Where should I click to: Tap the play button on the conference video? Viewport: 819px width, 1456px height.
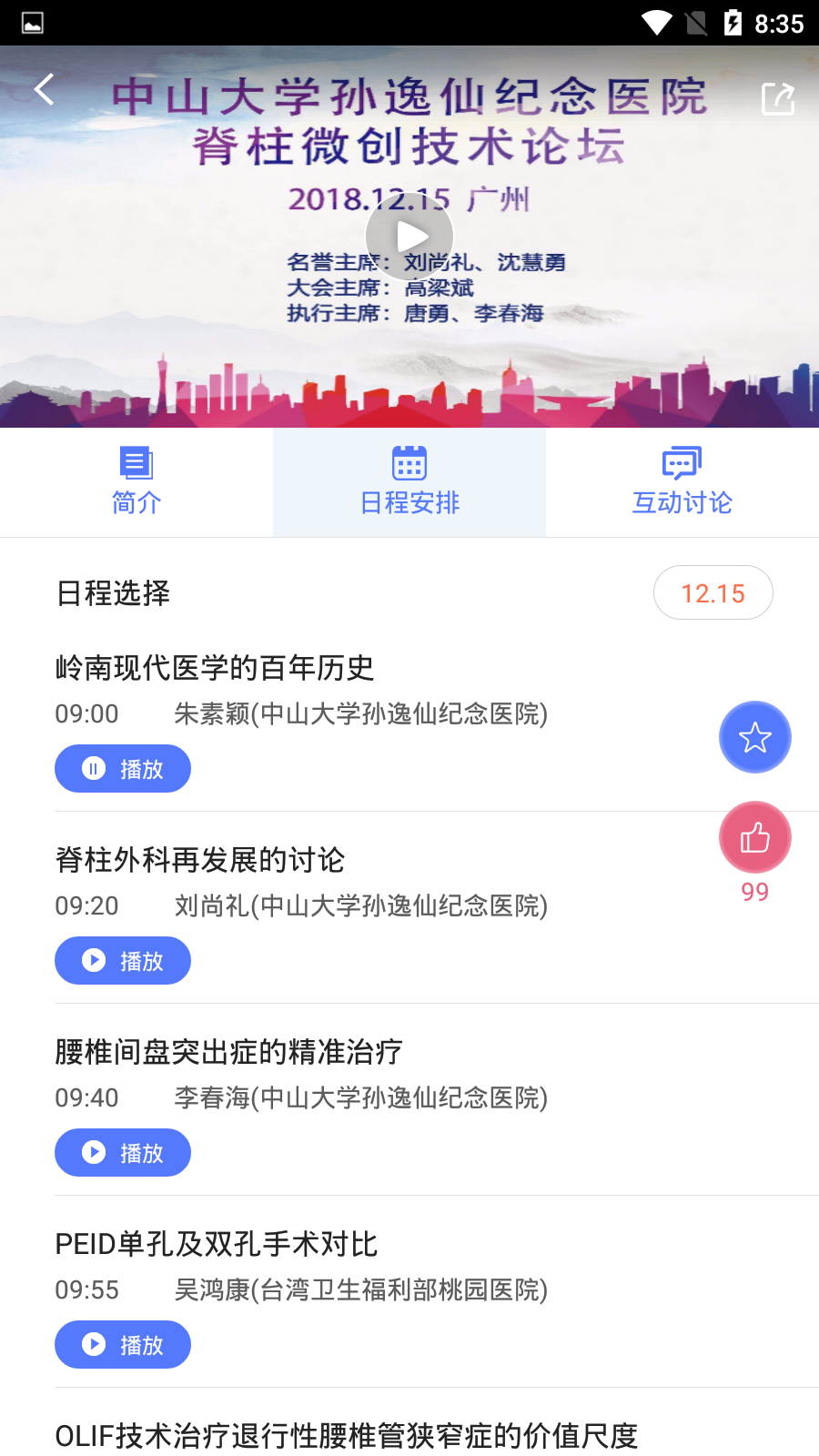pos(409,236)
